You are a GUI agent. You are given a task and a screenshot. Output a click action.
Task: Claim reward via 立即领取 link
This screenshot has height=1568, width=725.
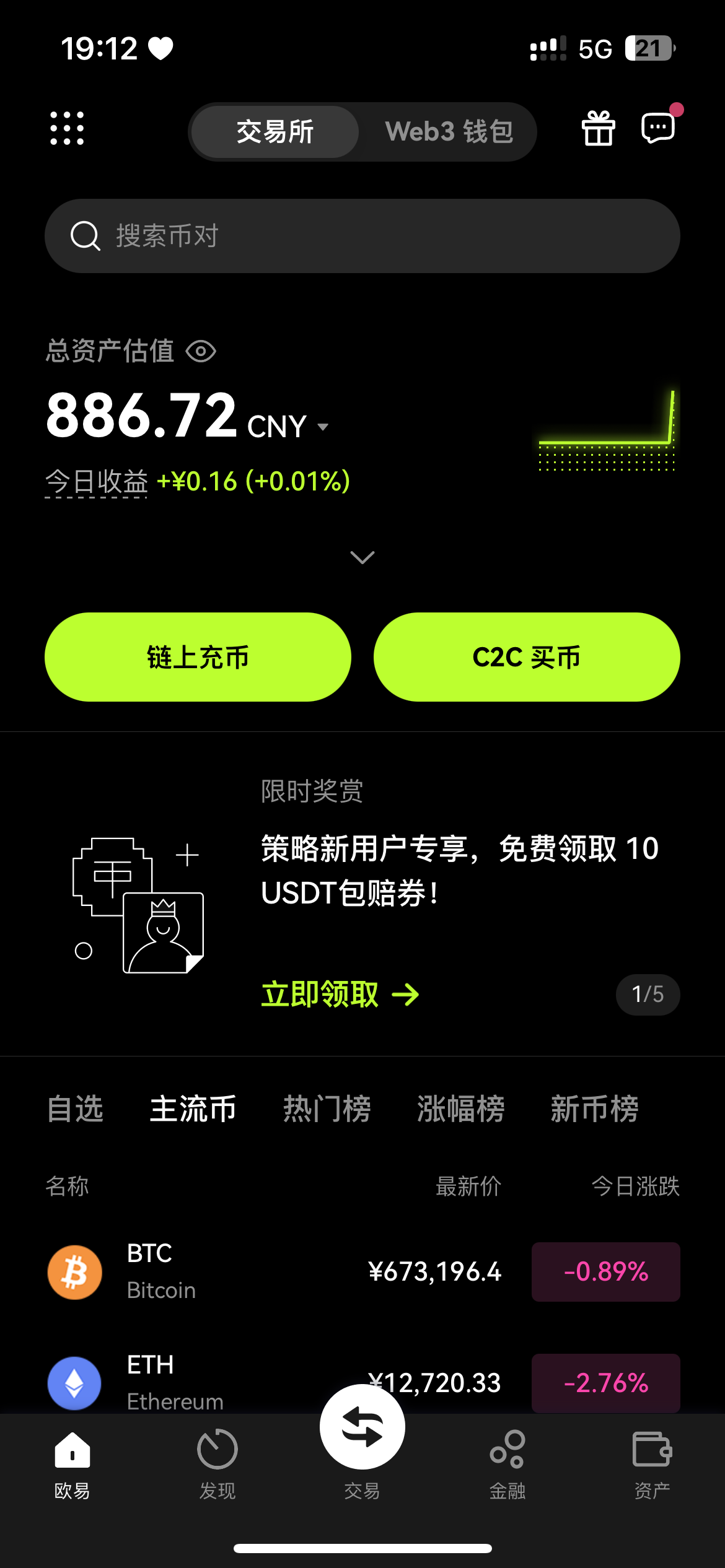(340, 995)
